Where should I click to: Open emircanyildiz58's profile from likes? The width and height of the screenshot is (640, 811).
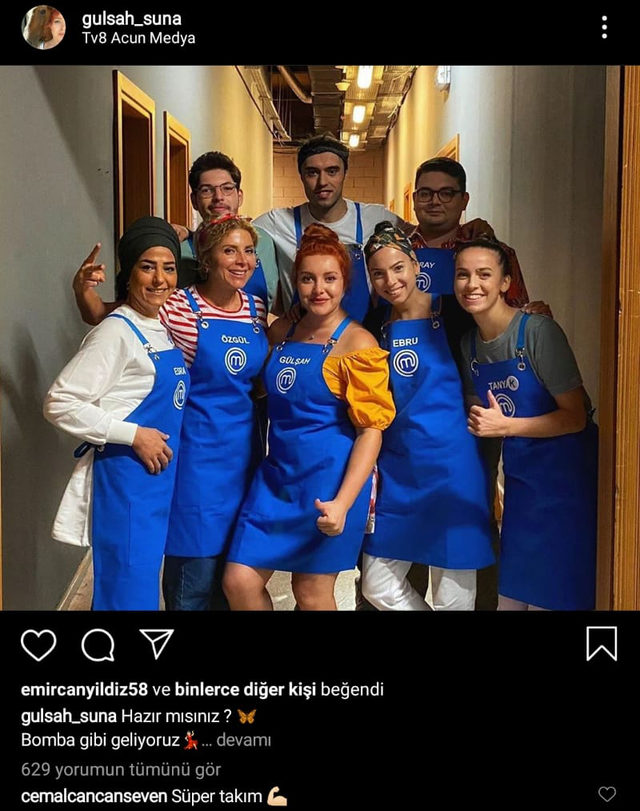tap(86, 689)
